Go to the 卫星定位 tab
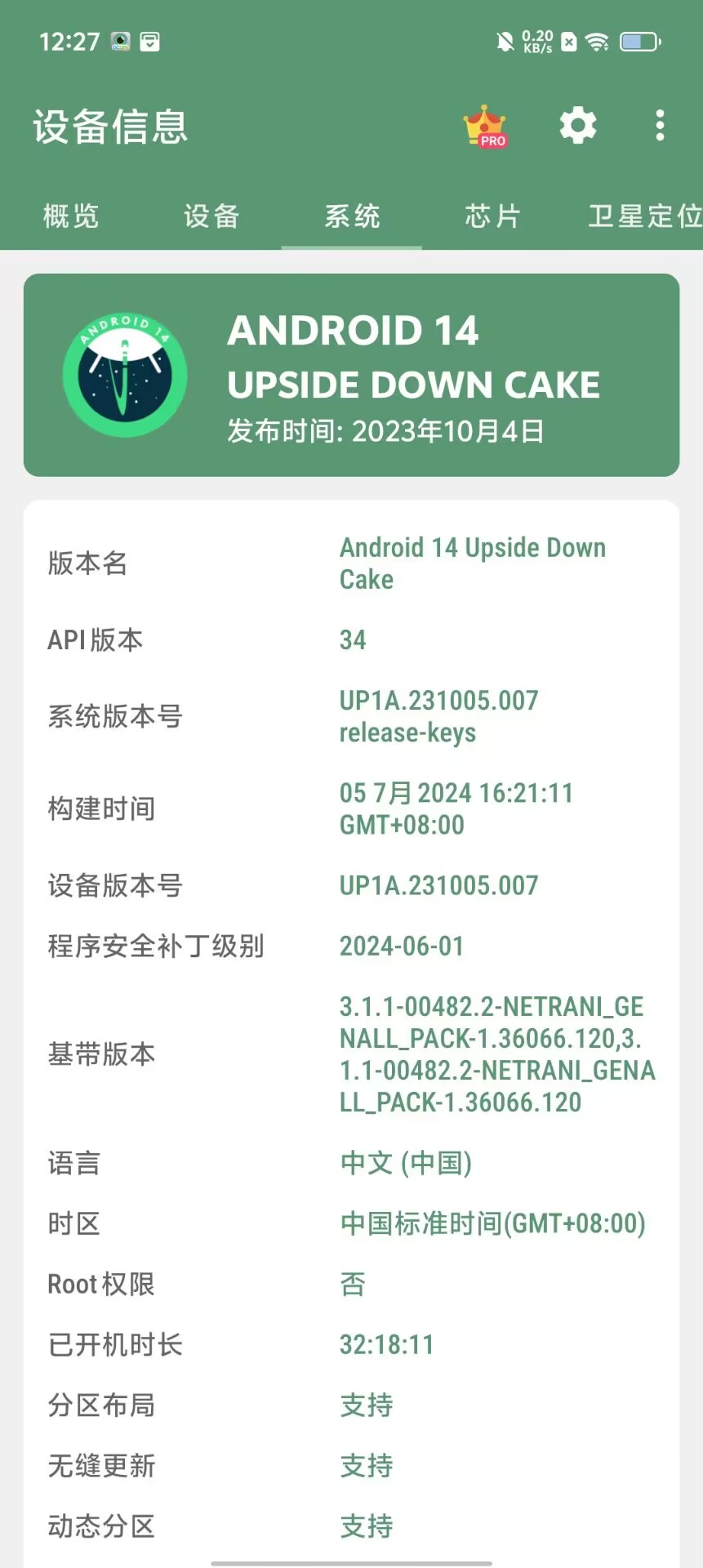Viewport: 703px width, 1568px height. [643, 216]
